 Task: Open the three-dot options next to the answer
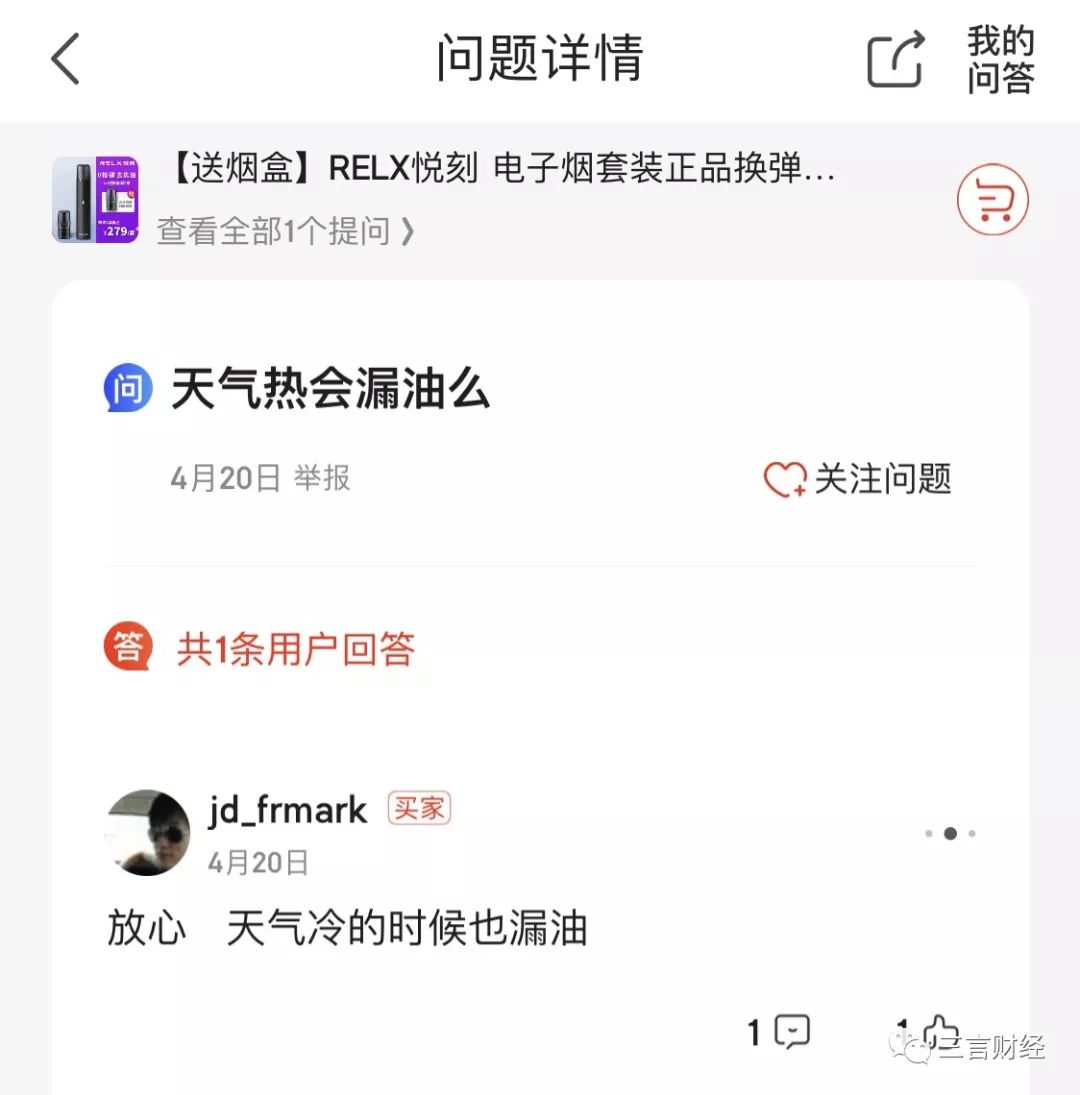point(948,833)
